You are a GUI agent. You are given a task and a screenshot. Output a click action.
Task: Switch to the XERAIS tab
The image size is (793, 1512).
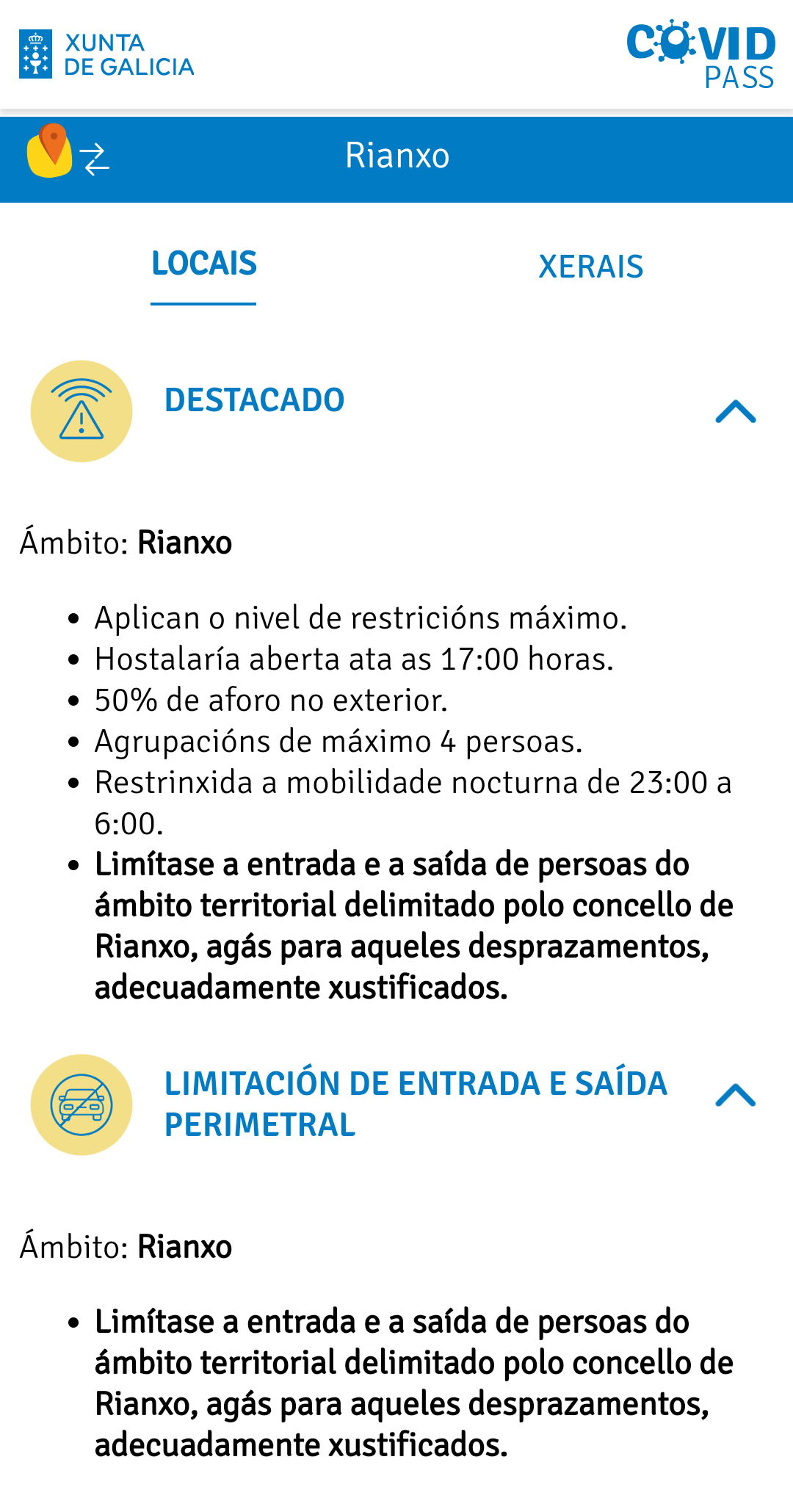[x=590, y=267]
